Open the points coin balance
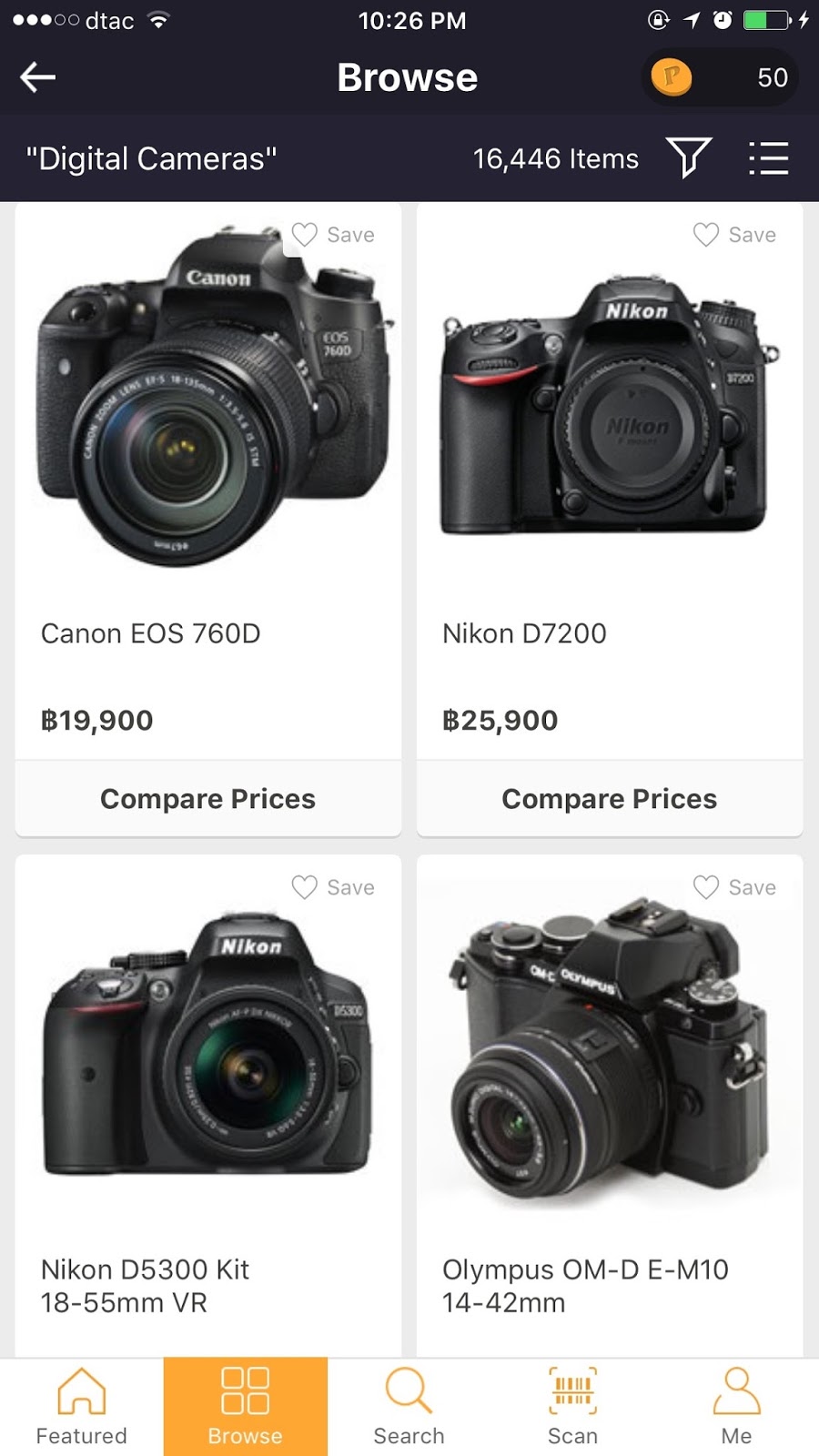 click(721, 77)
